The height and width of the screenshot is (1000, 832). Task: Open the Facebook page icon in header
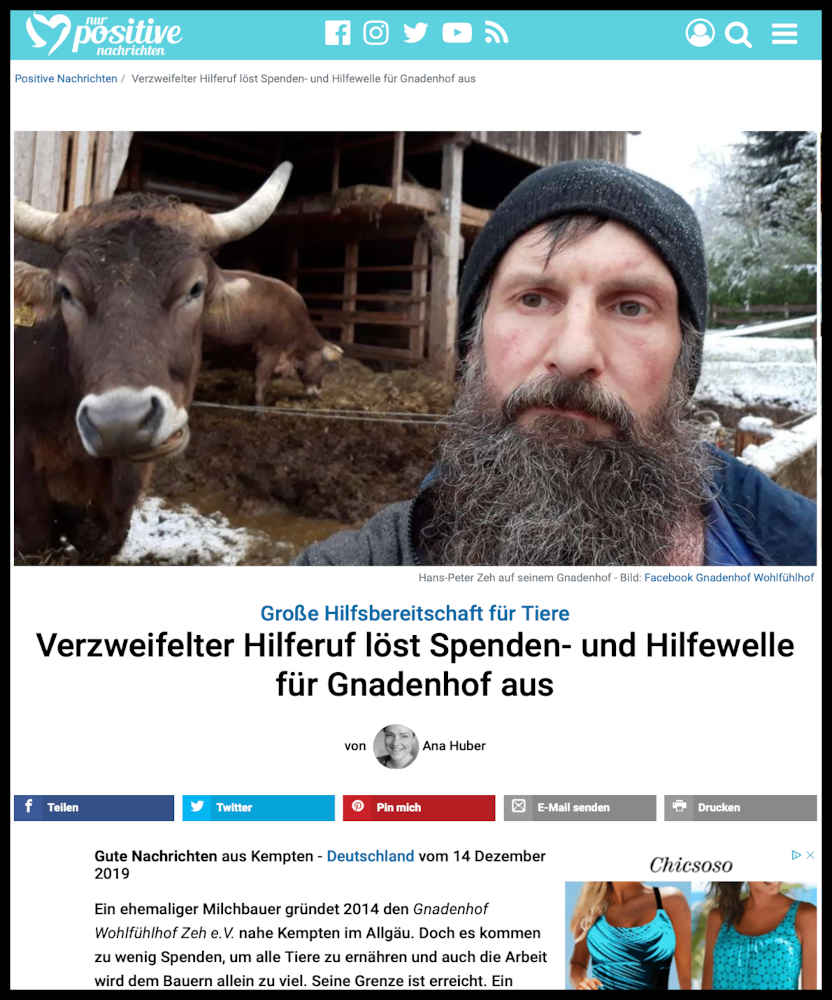tap(338, 33)
